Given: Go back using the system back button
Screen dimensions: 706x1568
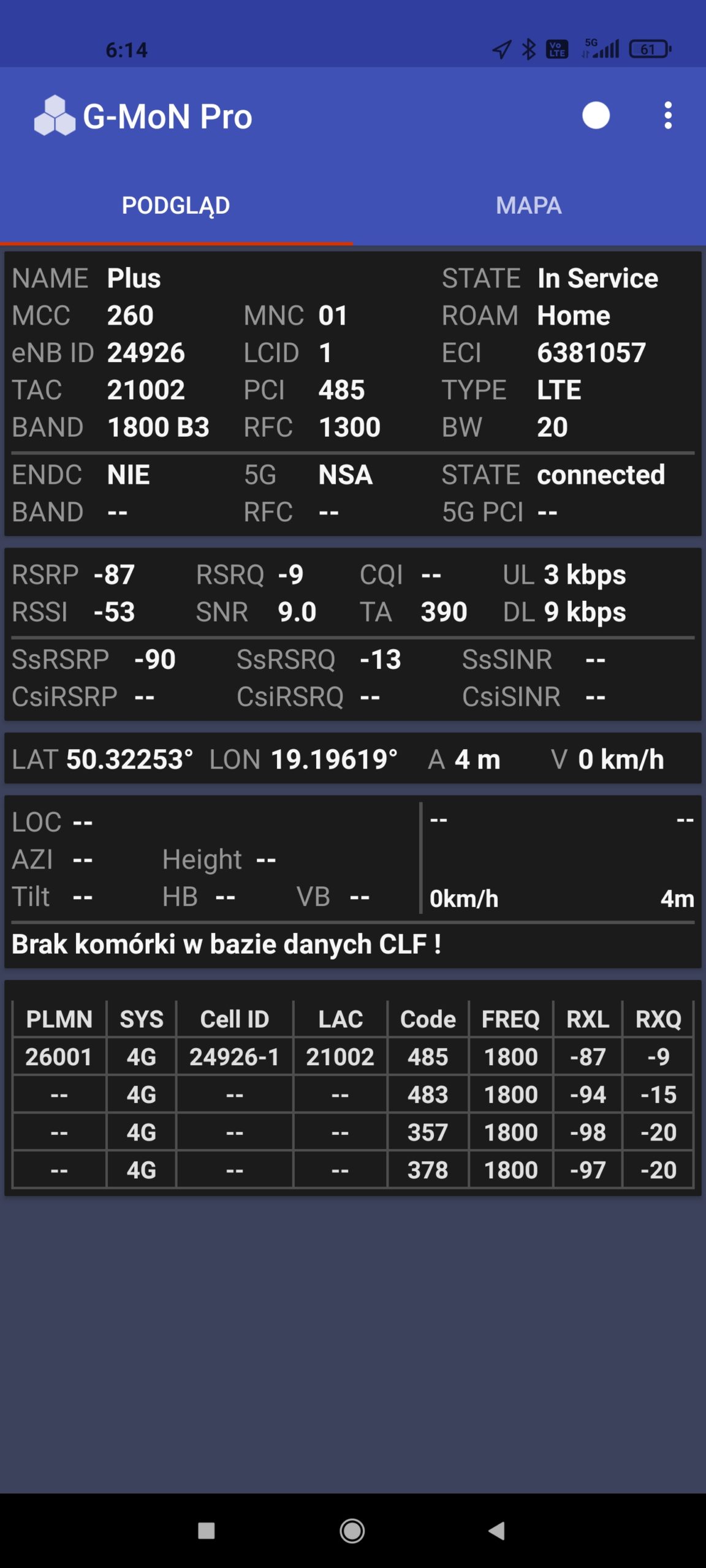Looking at the screenshot, I should (x=497, y=1531).
